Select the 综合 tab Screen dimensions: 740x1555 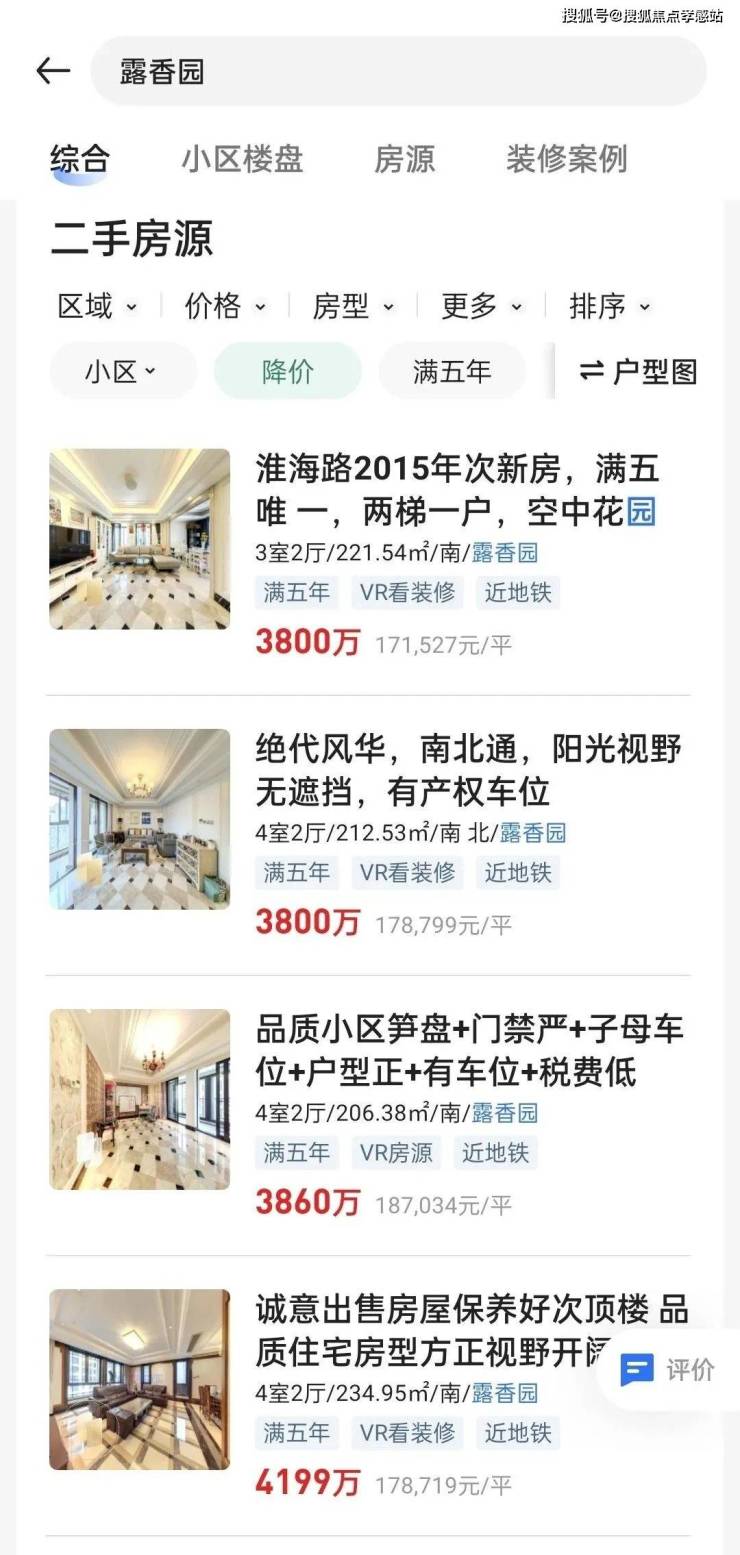(x=80, y=159)
